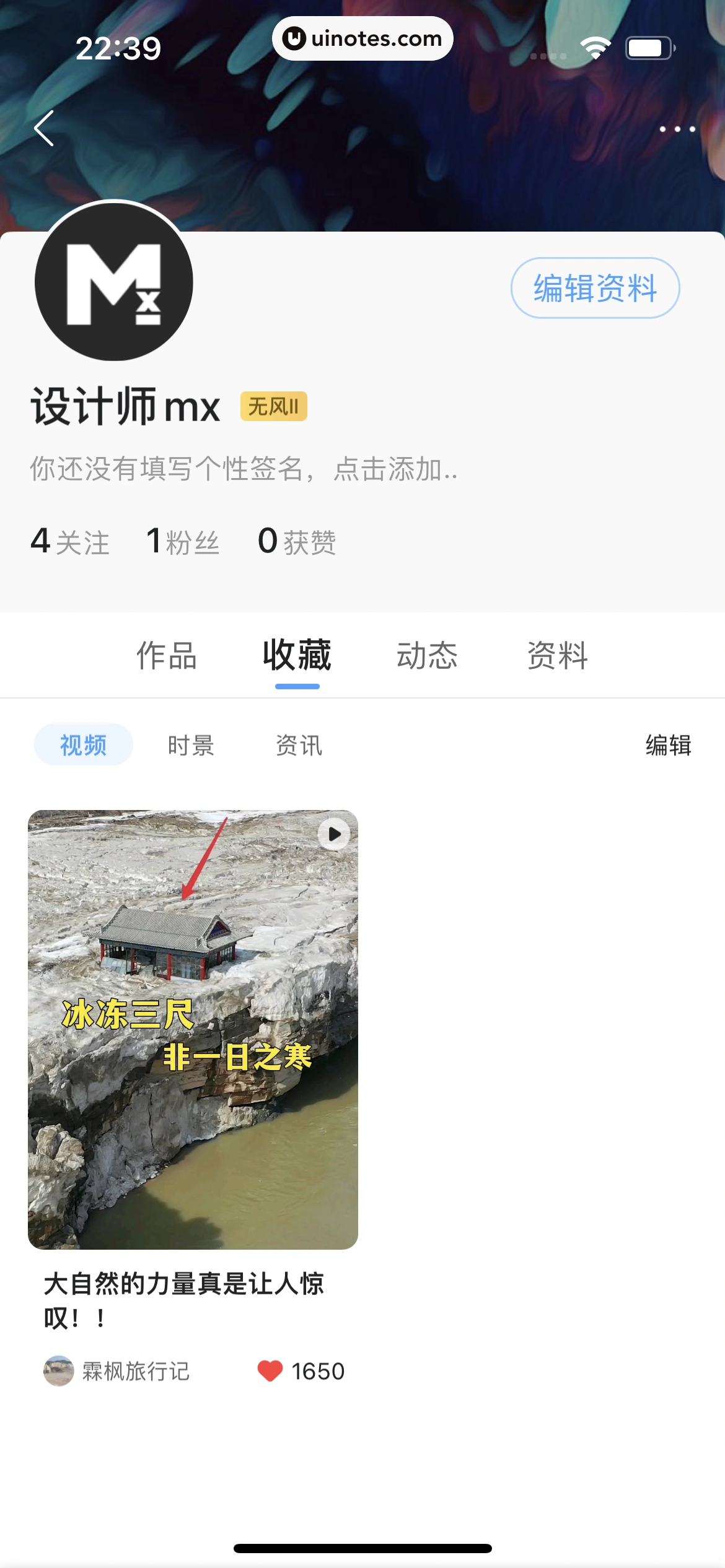Show 资讯 favorites
This screenshot has height=1568, width=725.
[x=299, y=745]
